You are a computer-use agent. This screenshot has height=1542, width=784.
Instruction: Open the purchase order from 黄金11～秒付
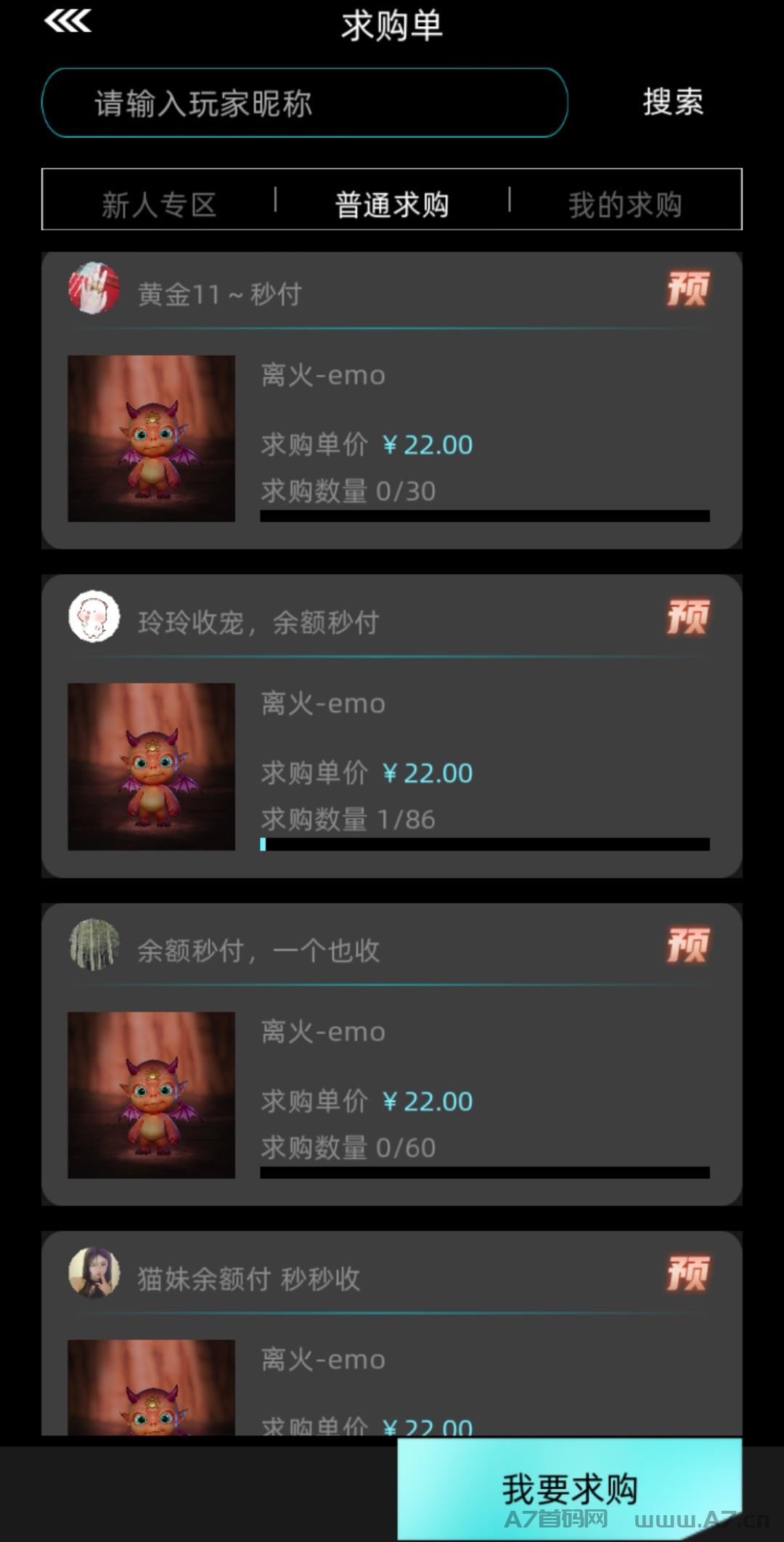pyautogui.click(x=392, y=400)
